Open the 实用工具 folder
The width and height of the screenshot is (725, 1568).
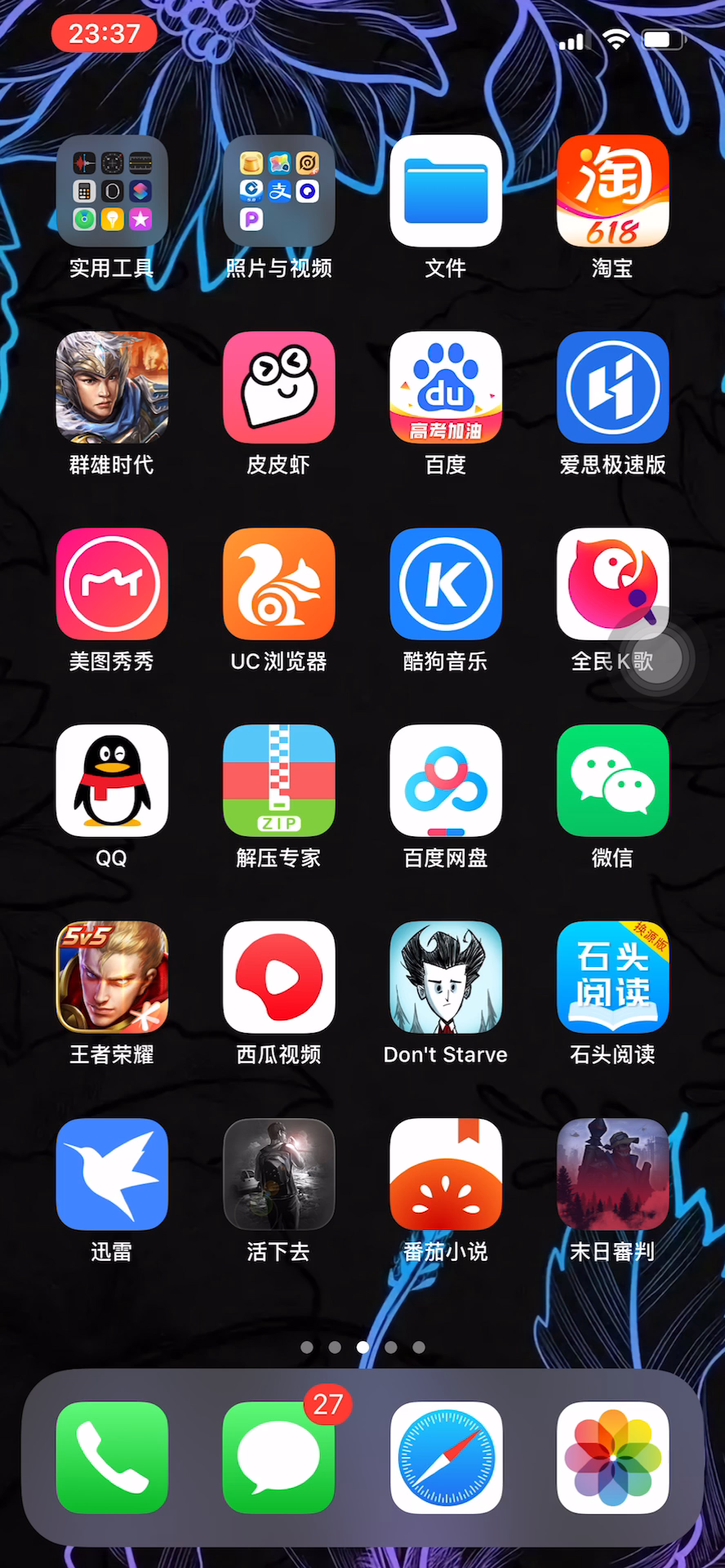[112, 191]
